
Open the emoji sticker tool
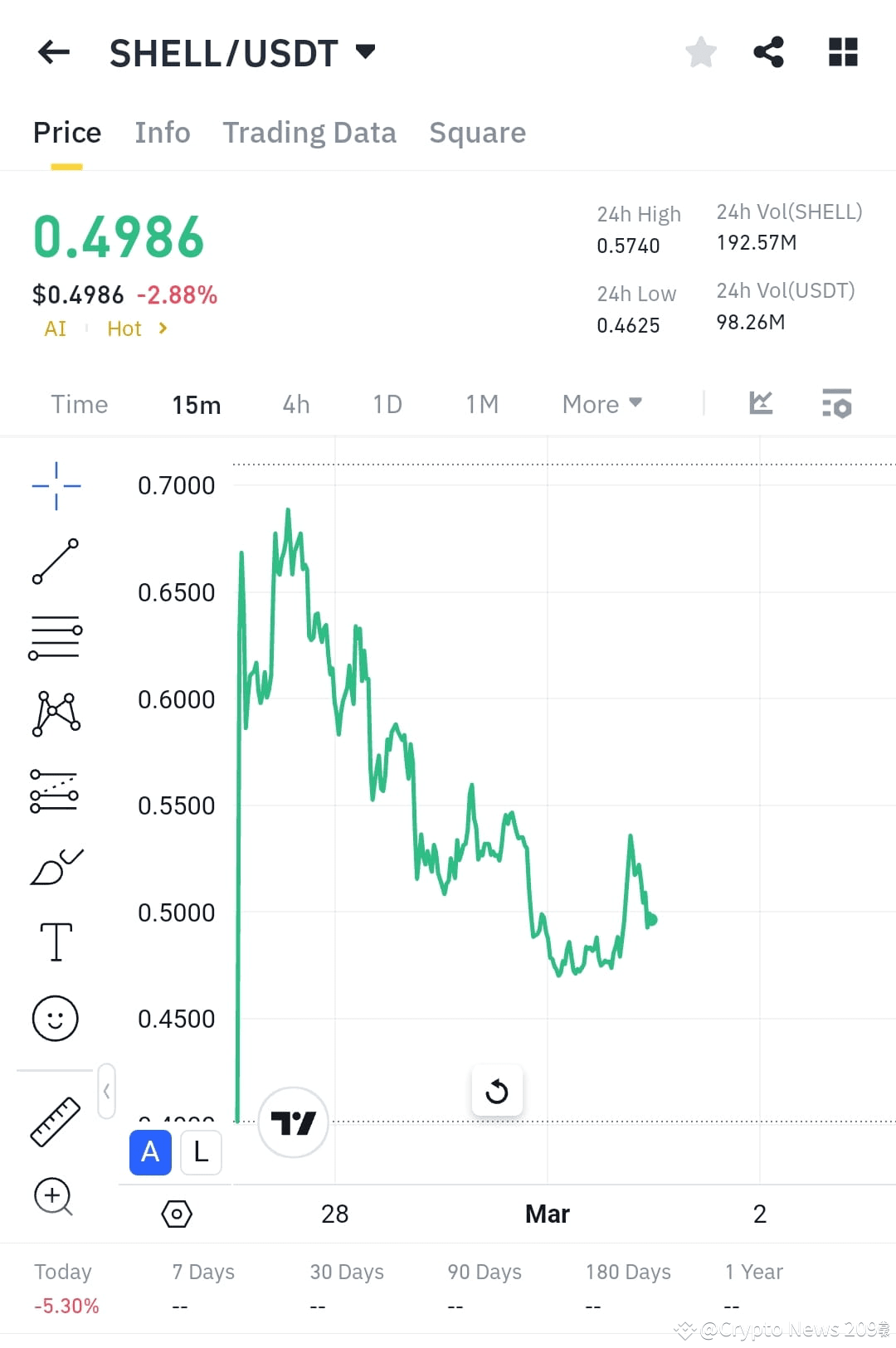(x=55, y=1019)
